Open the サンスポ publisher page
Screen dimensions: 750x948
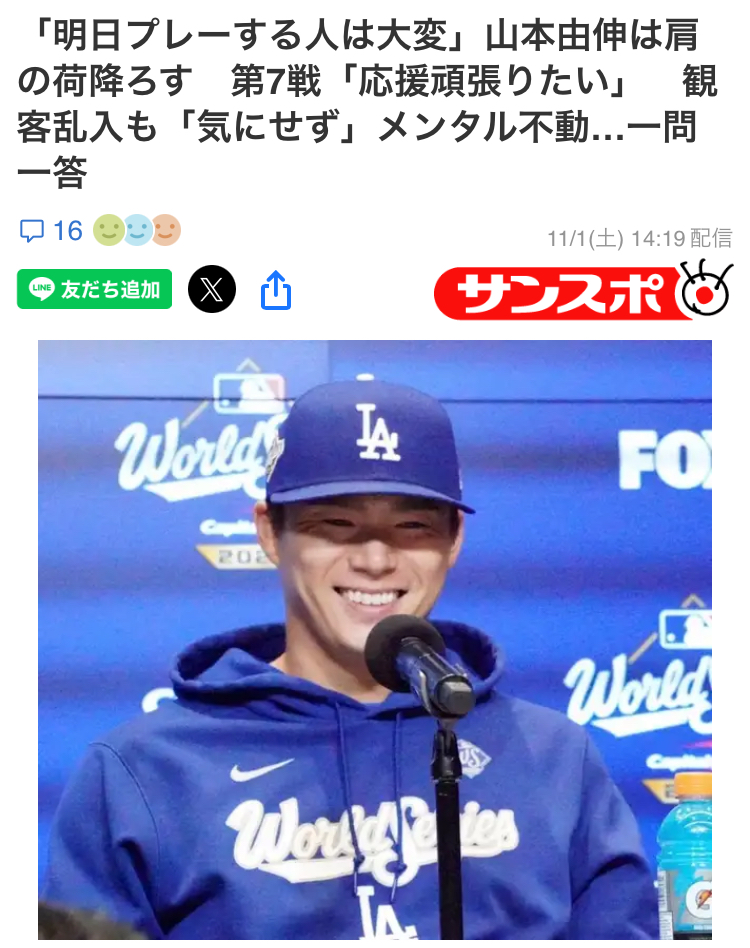[583, 291]
